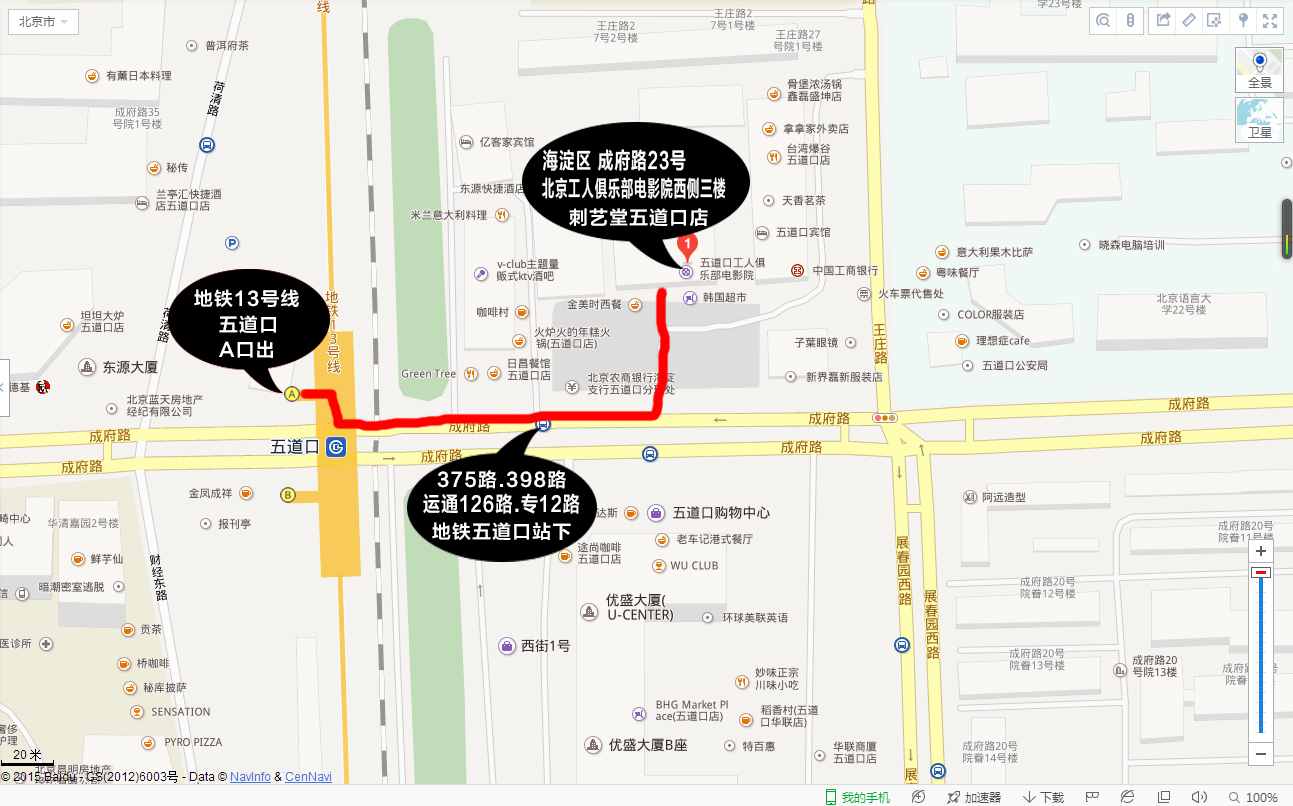
Task: Open the 下载 downloads panel
Action: pos(1043,797)
